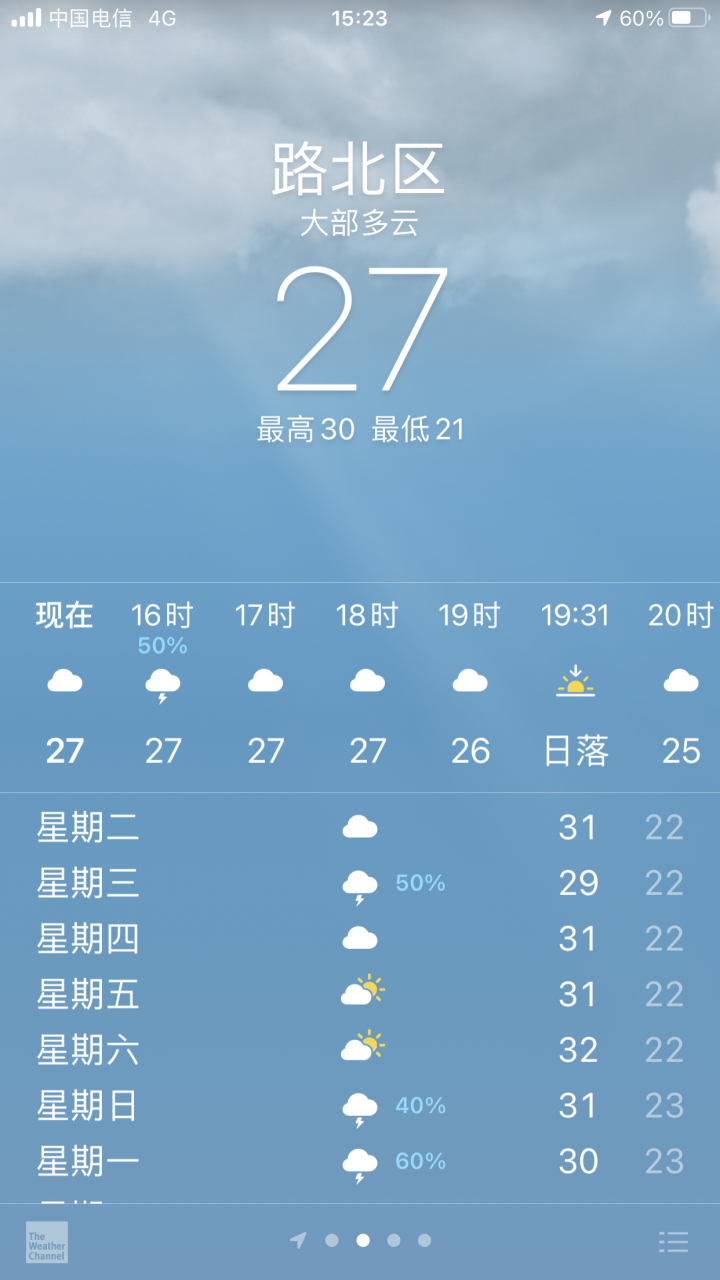Tap the current temperature 27

360,330
